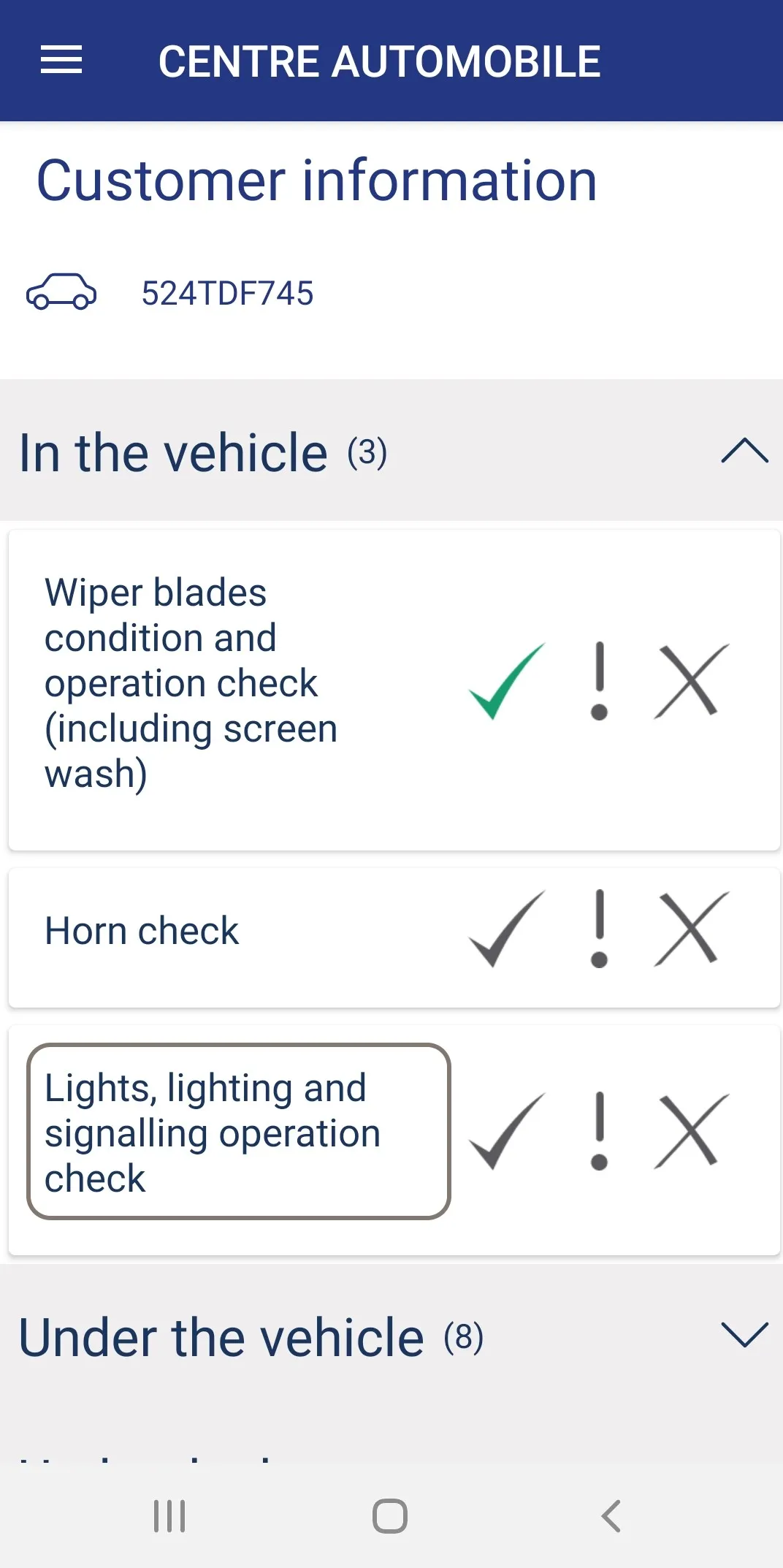Flag Lights, lighting and signalling check warning

point(600,1131)
